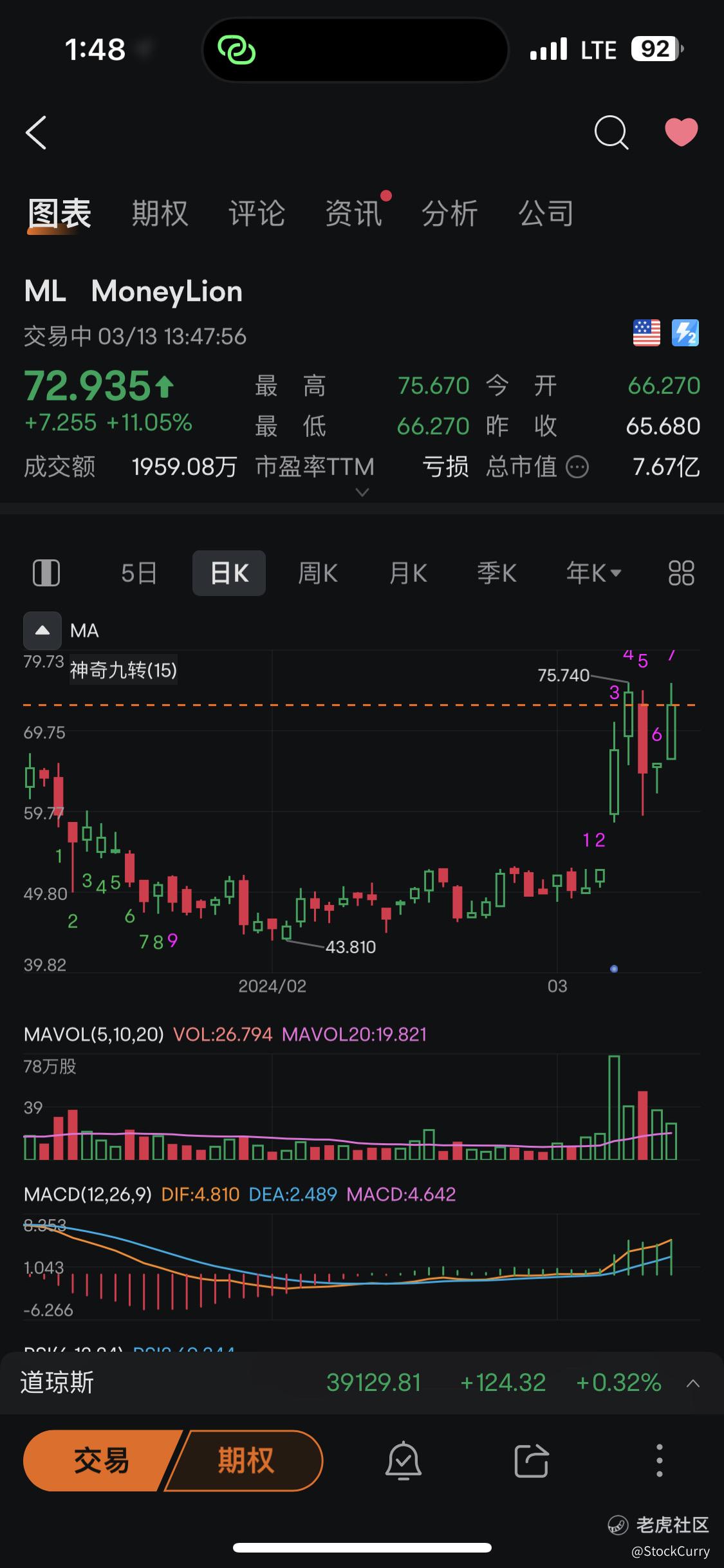This screenshot has width=724, height=1568.
Task: Open the 年K period dropdown
Action: pos(593,573)
